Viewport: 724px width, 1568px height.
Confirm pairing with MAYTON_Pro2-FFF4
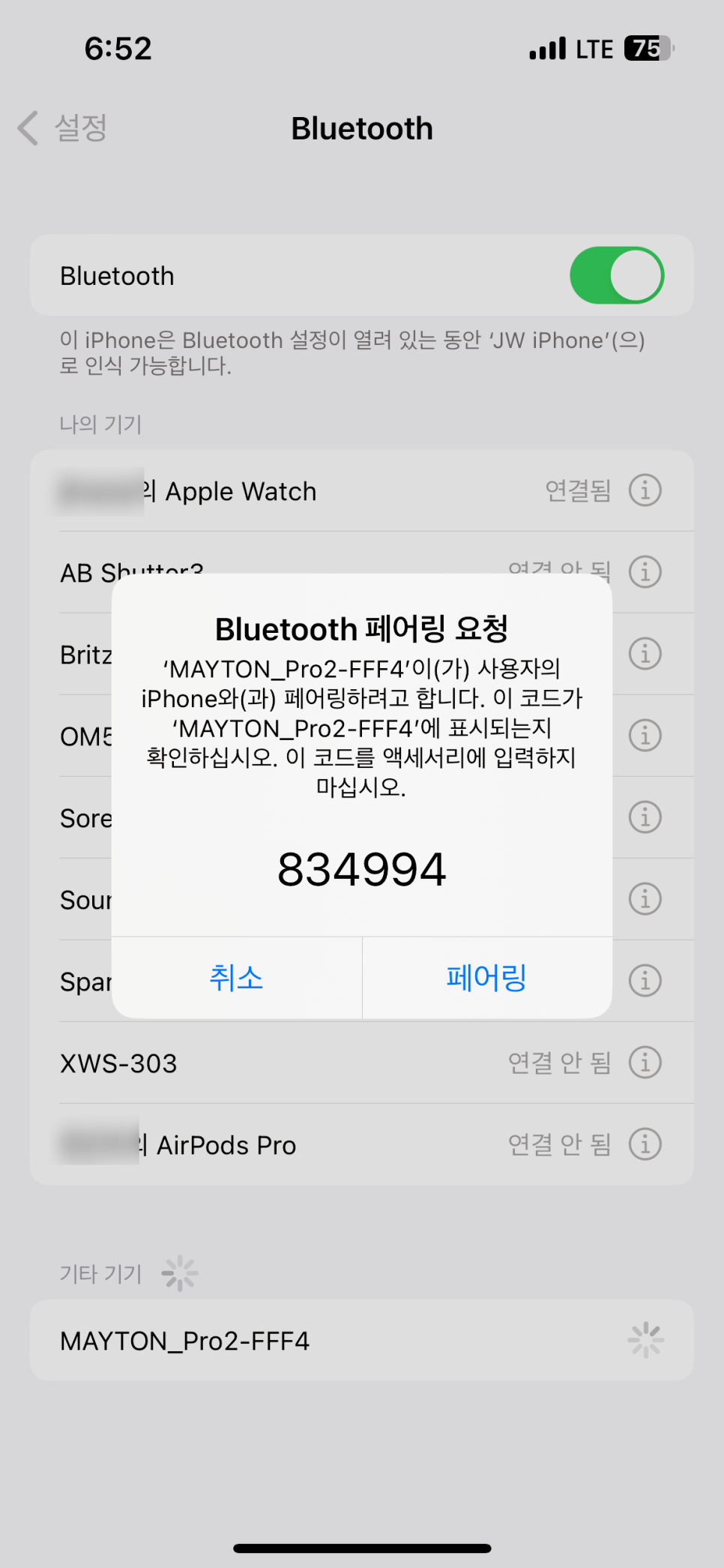click(487, 978)
